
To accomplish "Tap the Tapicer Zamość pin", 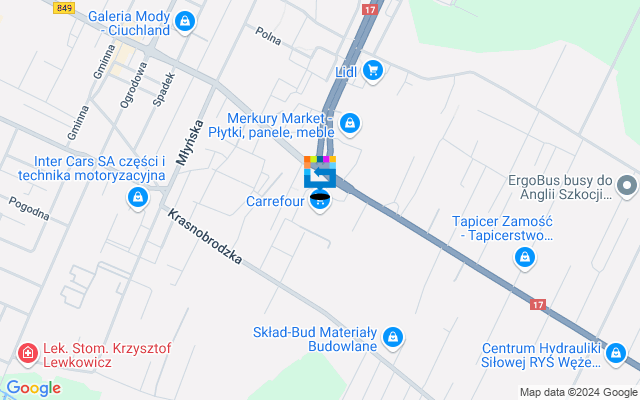I will click(523, 258).
